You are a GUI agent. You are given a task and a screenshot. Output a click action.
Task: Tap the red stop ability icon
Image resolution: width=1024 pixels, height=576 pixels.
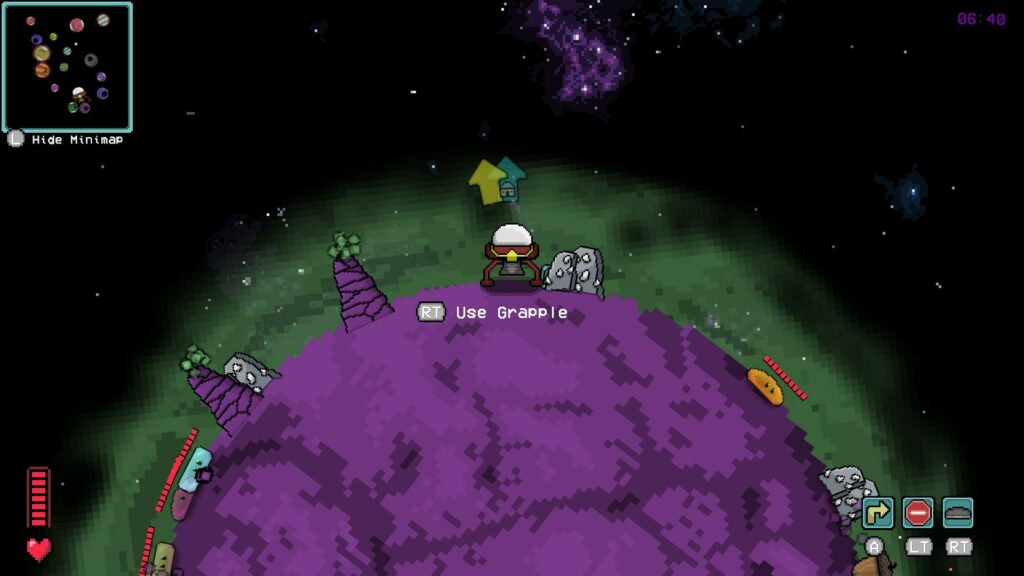(917, 513)
